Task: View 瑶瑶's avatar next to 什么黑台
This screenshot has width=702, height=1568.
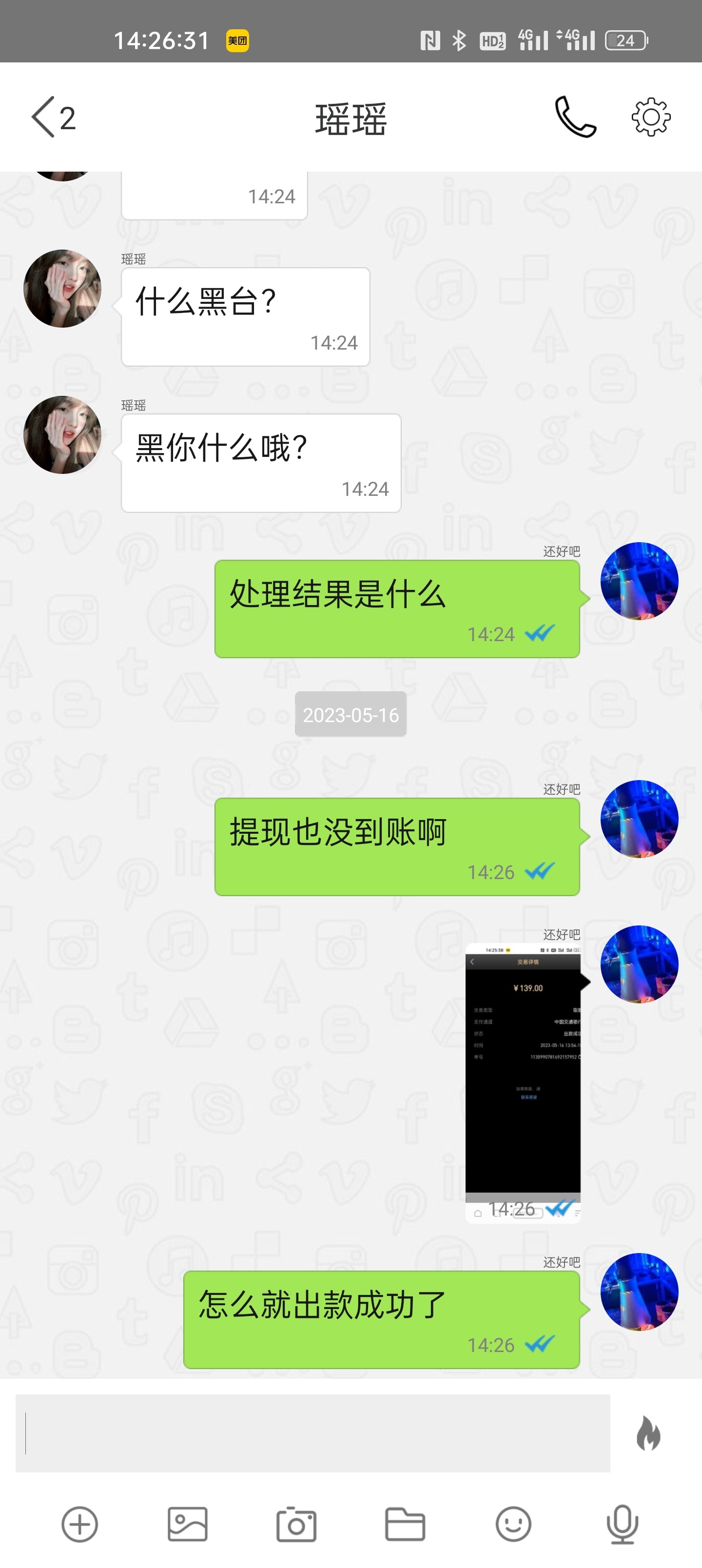Action: 62,289
